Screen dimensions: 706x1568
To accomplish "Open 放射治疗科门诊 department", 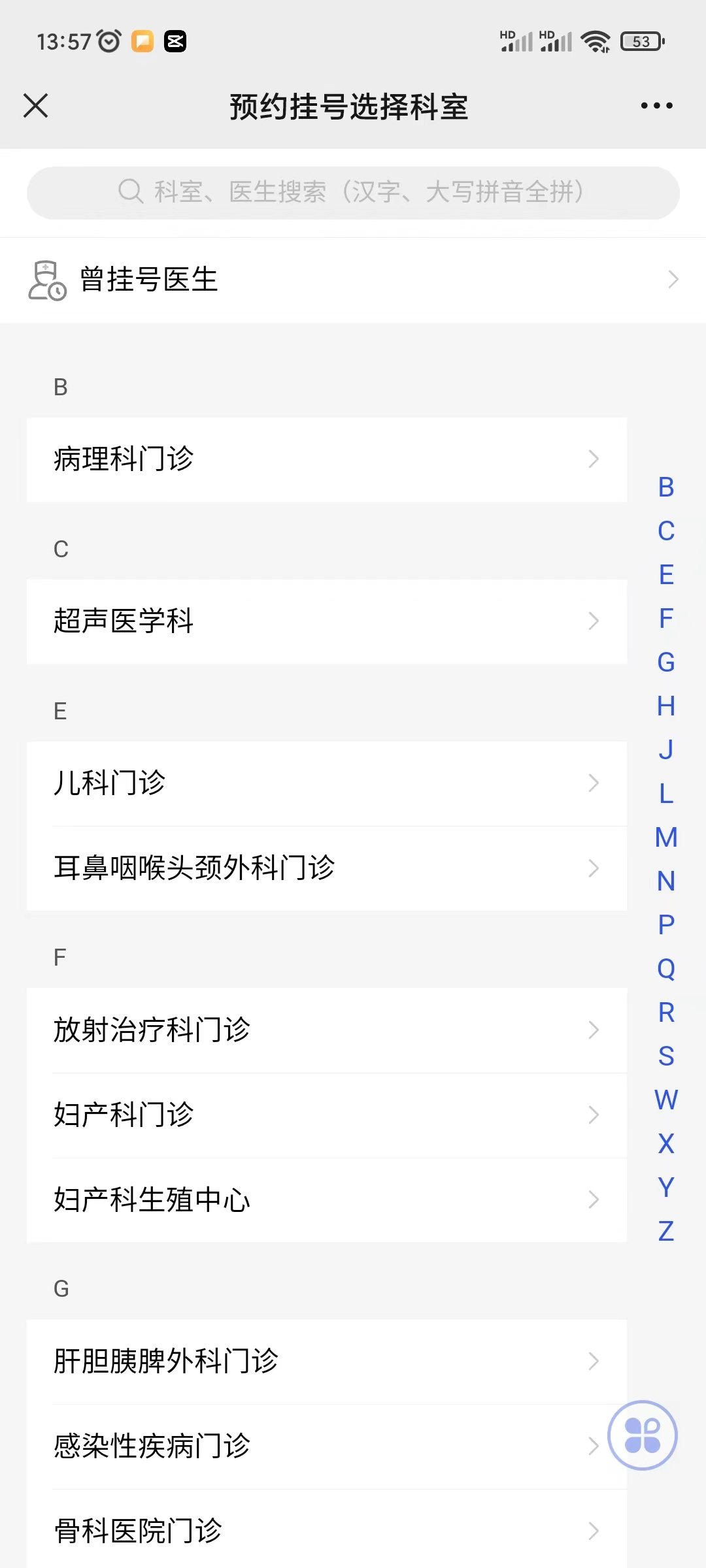I will coord(327,1030).
